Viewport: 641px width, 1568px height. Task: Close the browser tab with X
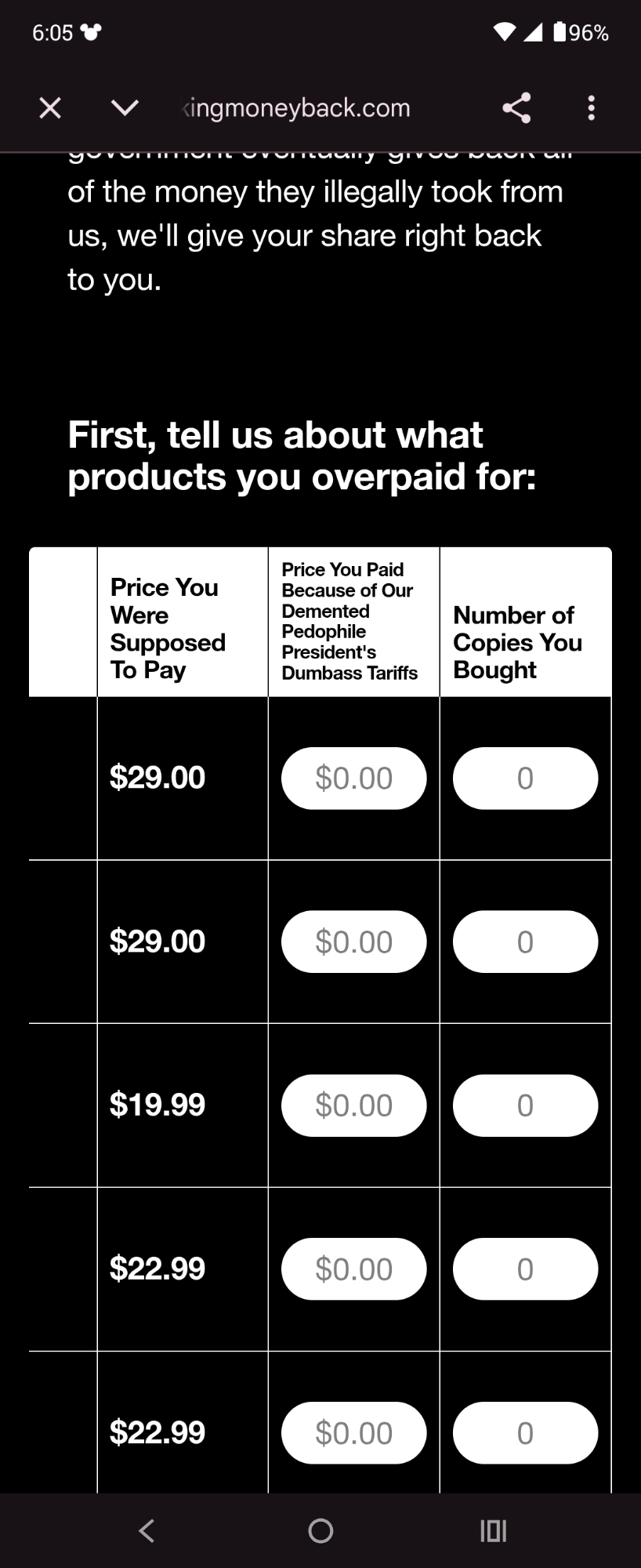pos(50,107)
